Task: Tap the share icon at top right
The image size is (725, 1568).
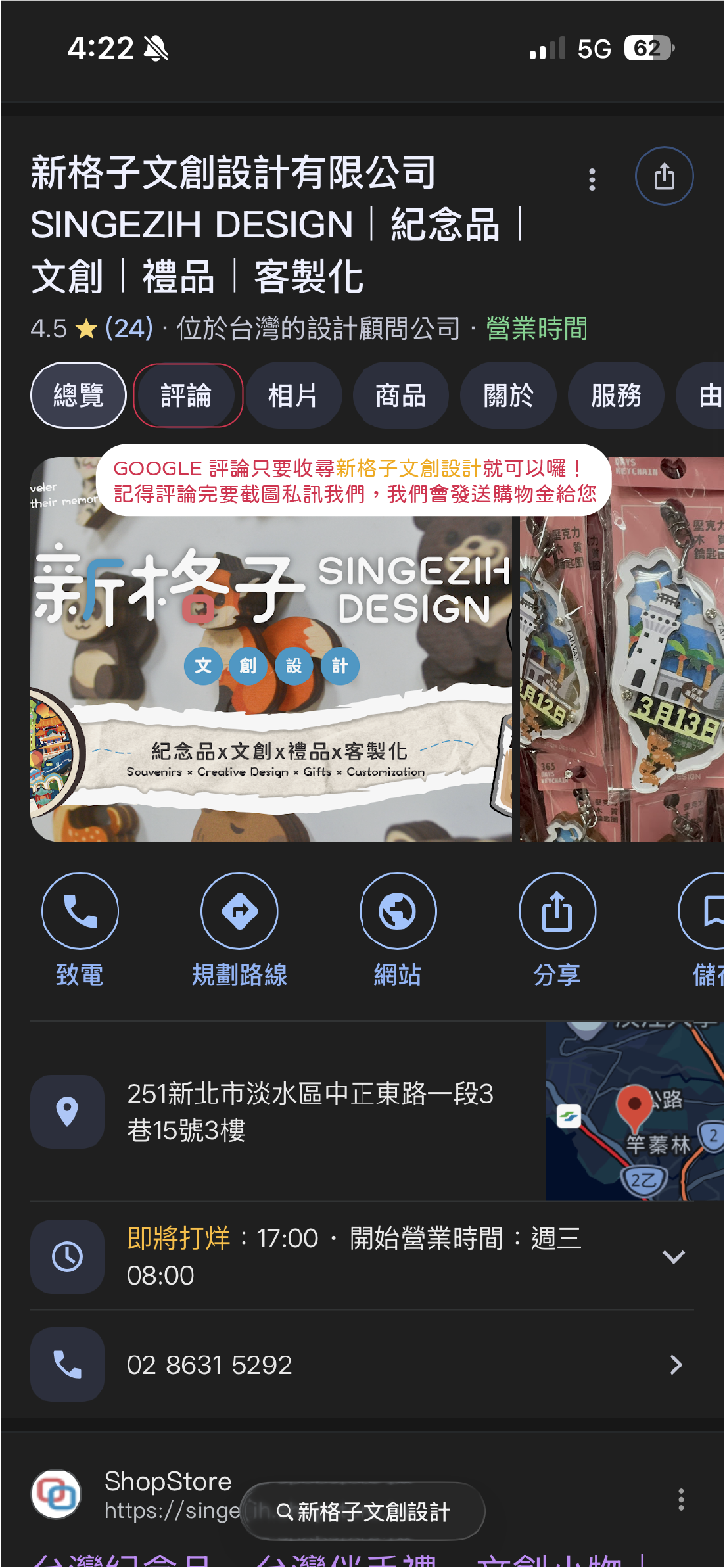Action: click(x=665, y=176)
